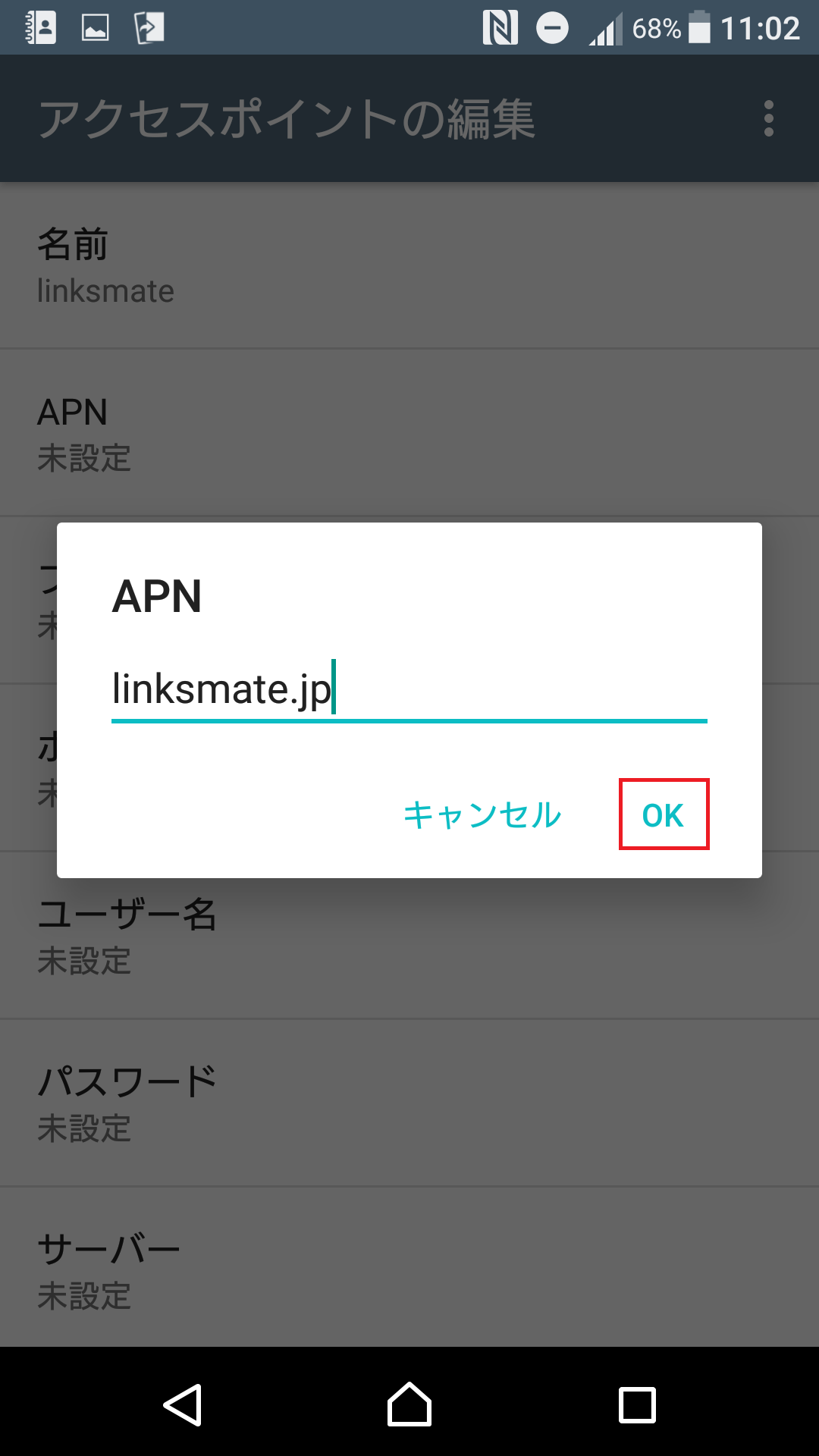Confirm the APN dialog with OK
Viewport: 819px width, 1456px height.
(663, 816)
